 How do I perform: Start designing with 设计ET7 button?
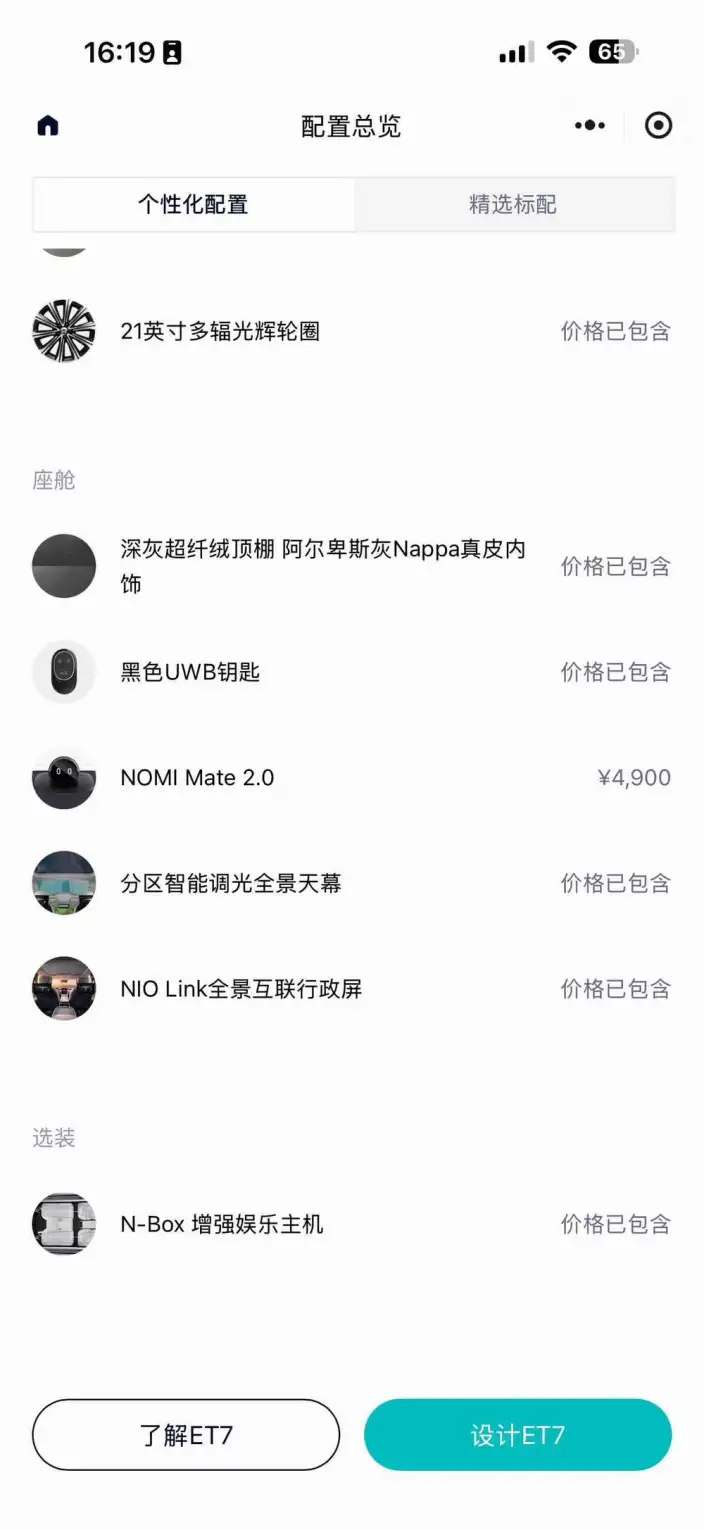point(518,1435)
